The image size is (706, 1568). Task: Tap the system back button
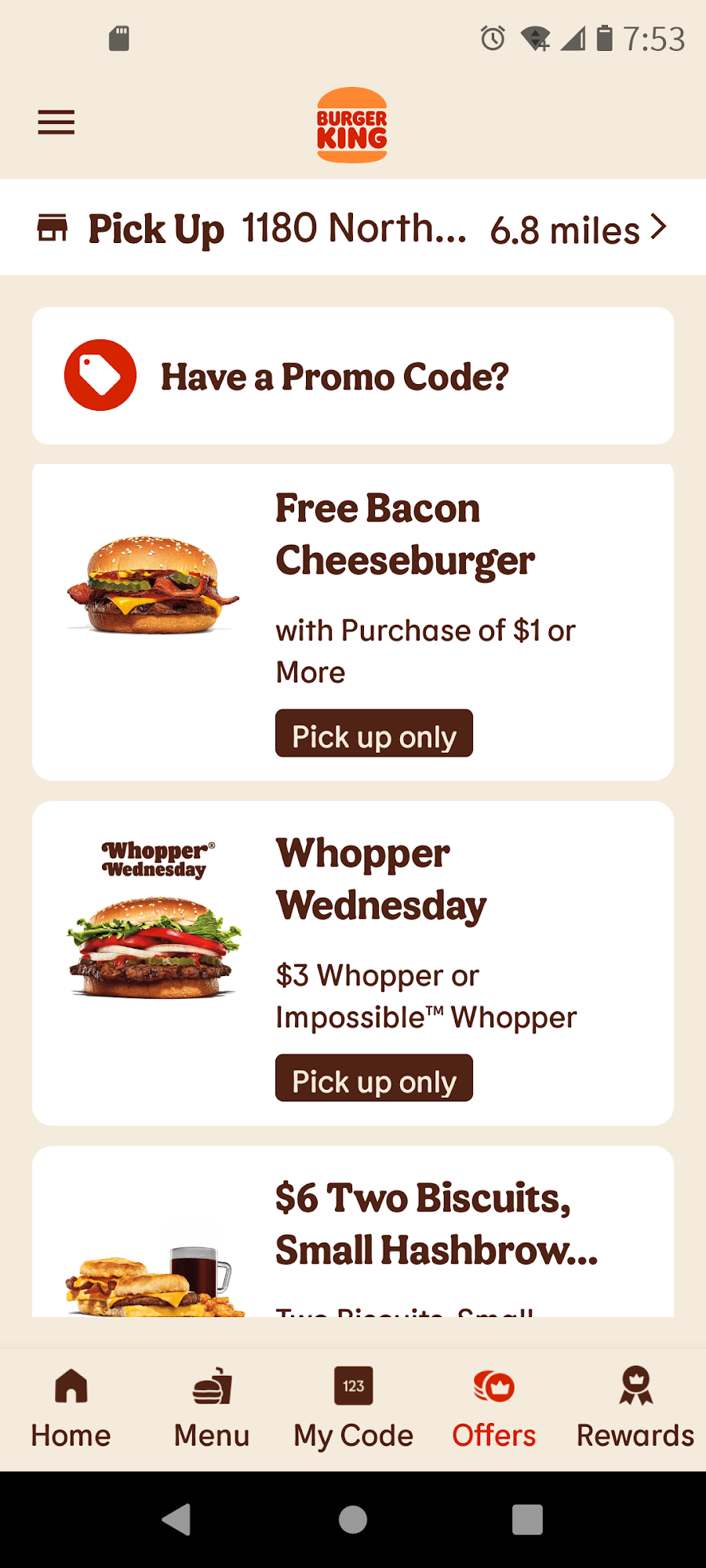pyautogui.click(x=177, y=1519)
